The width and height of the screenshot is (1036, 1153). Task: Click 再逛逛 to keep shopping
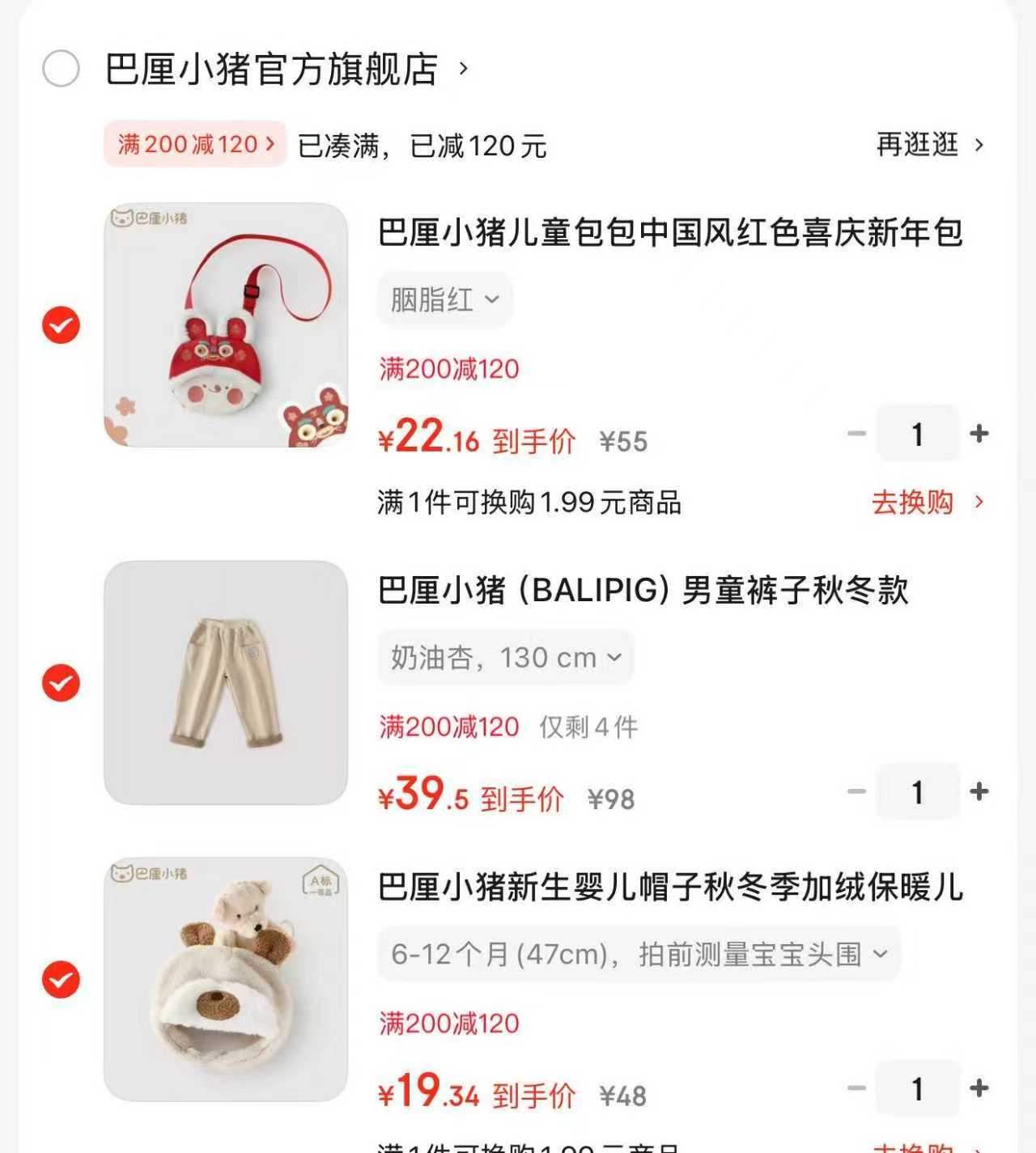click(x=919, y=146)
